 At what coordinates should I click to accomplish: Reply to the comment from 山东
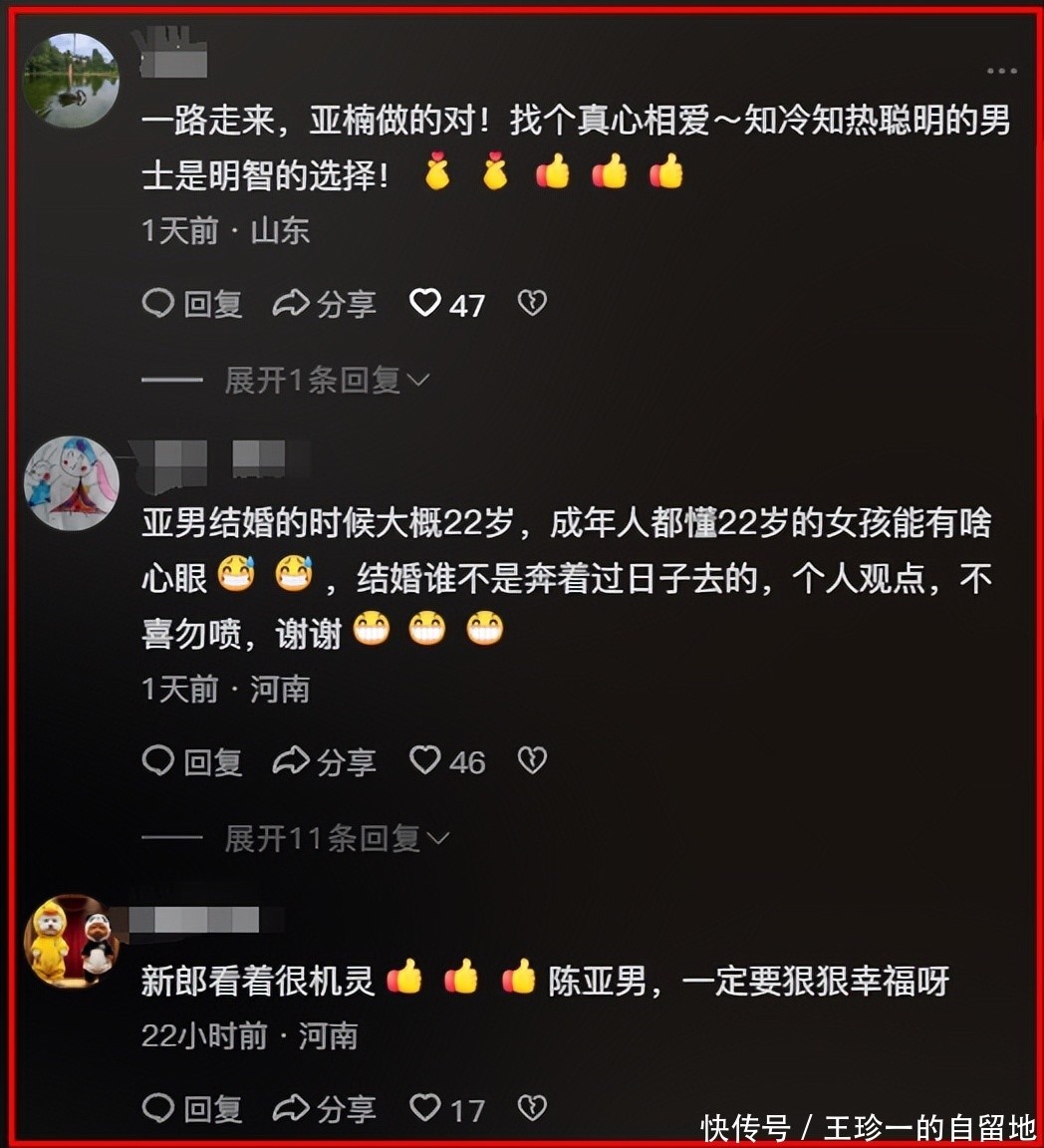point(193,304)
